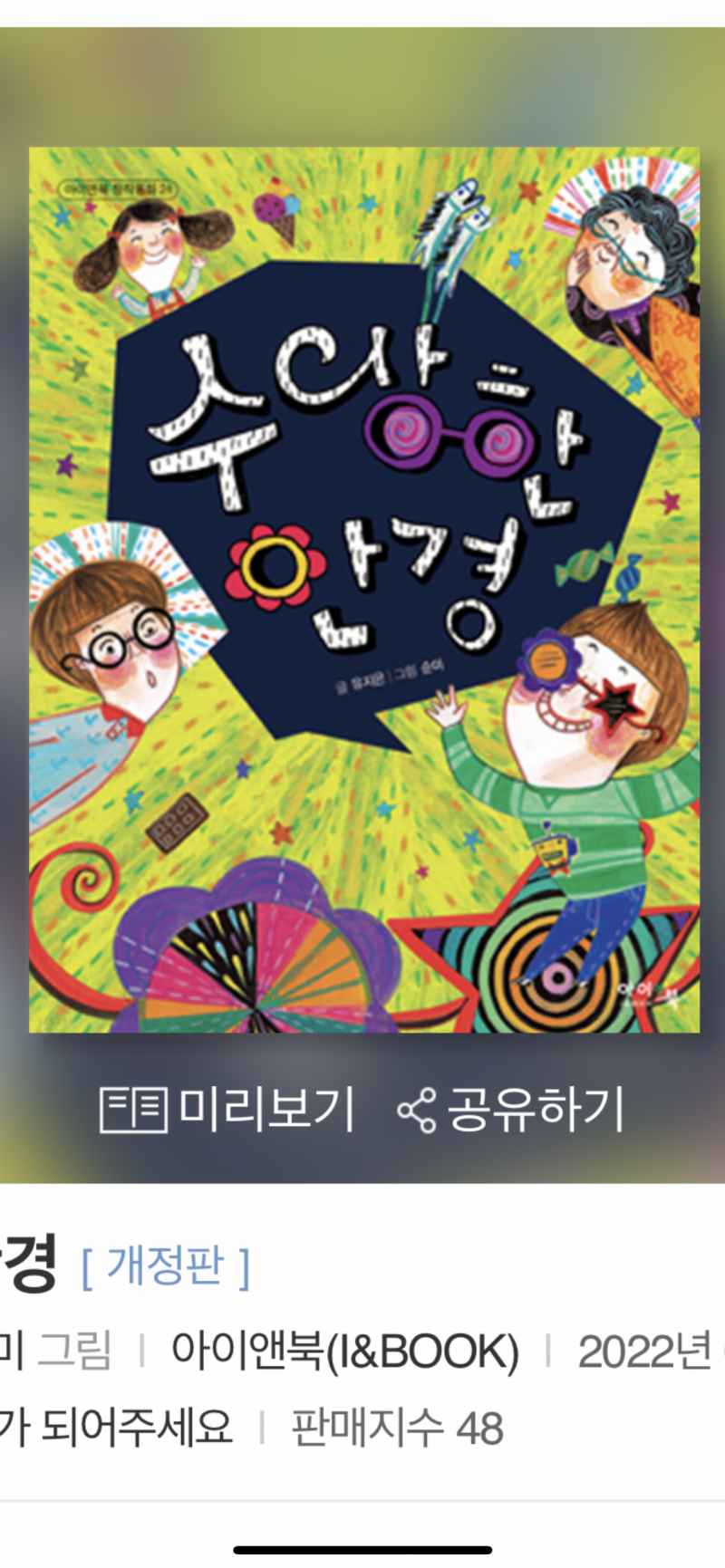The image size is (725, 1568).
Task: Open the 미리보기 book preview
Action: click(227, 1110)
